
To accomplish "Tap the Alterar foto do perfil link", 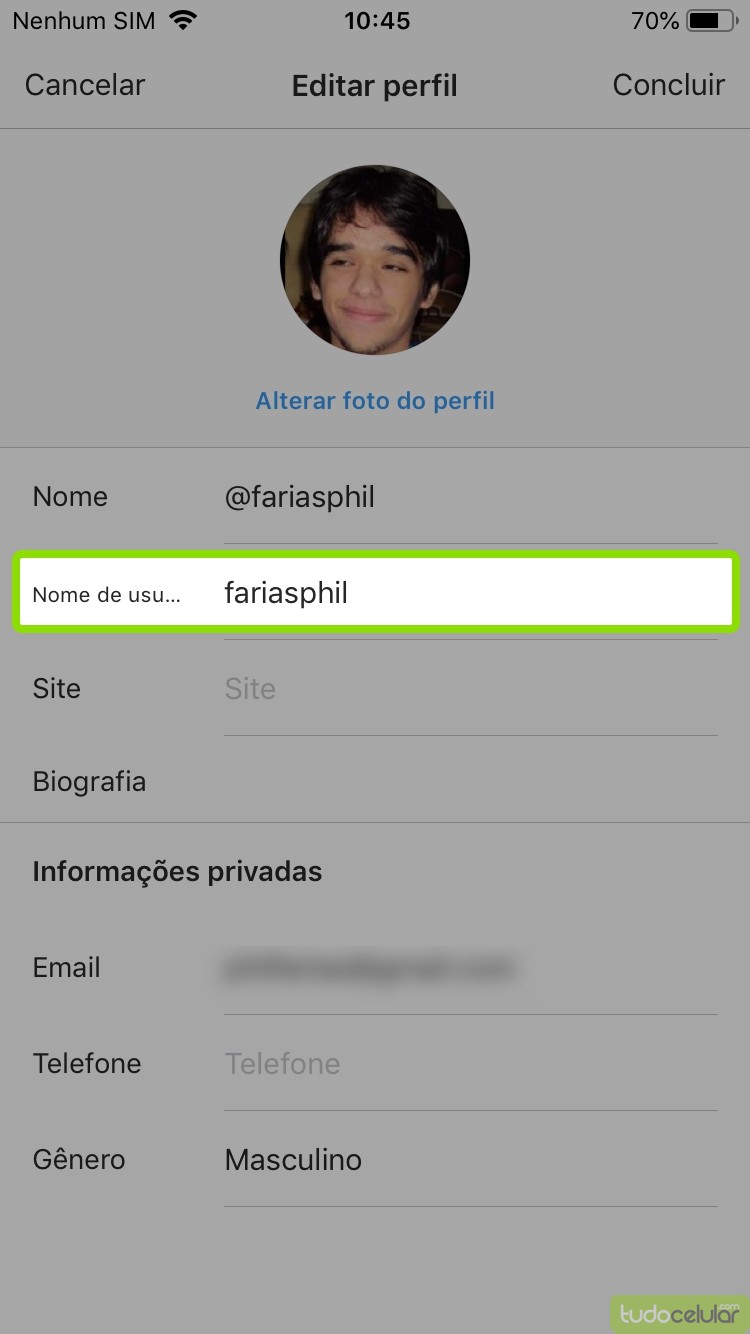I will [375, 401].
